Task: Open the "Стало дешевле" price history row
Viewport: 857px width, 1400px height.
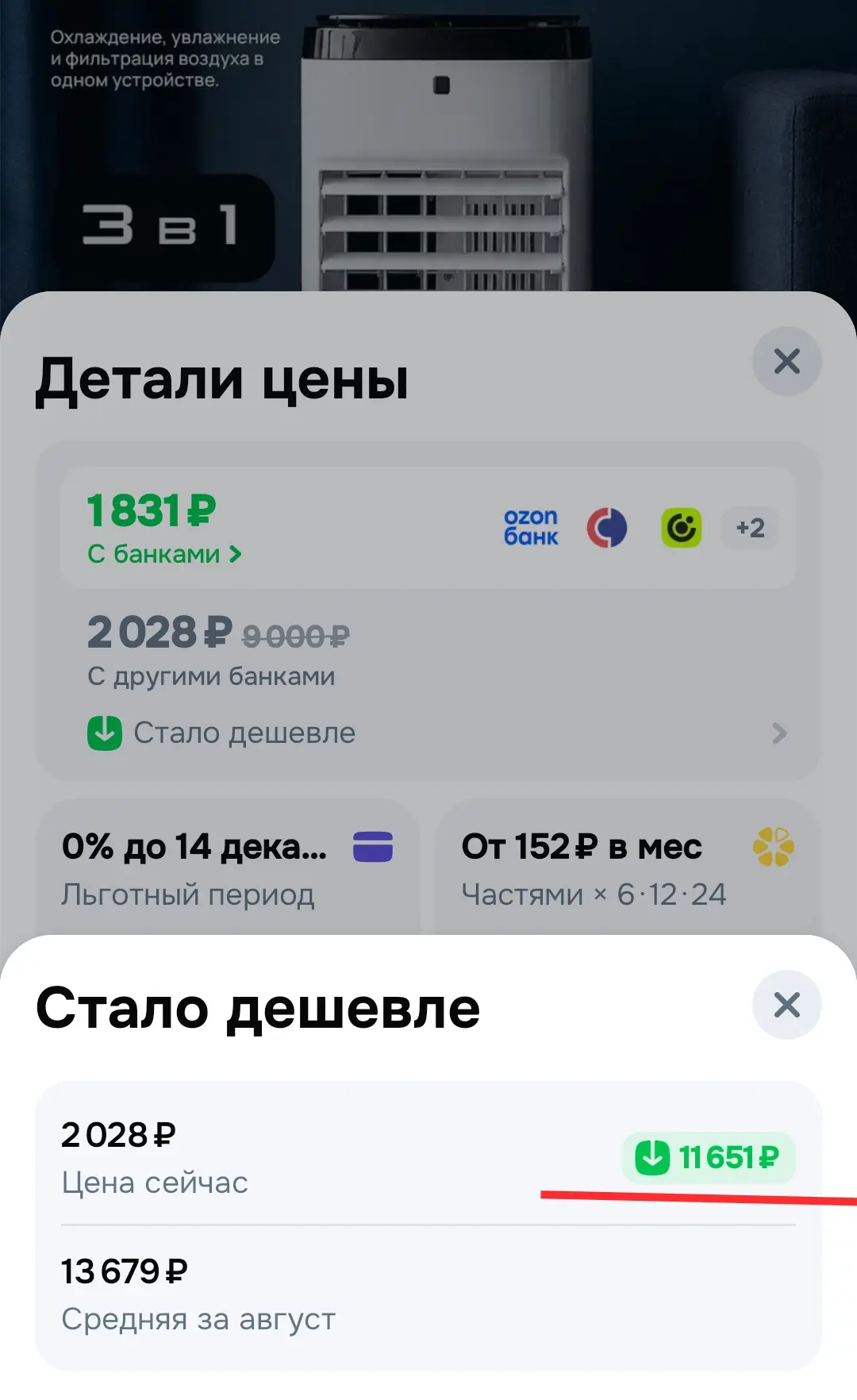Action: [436, 733]
